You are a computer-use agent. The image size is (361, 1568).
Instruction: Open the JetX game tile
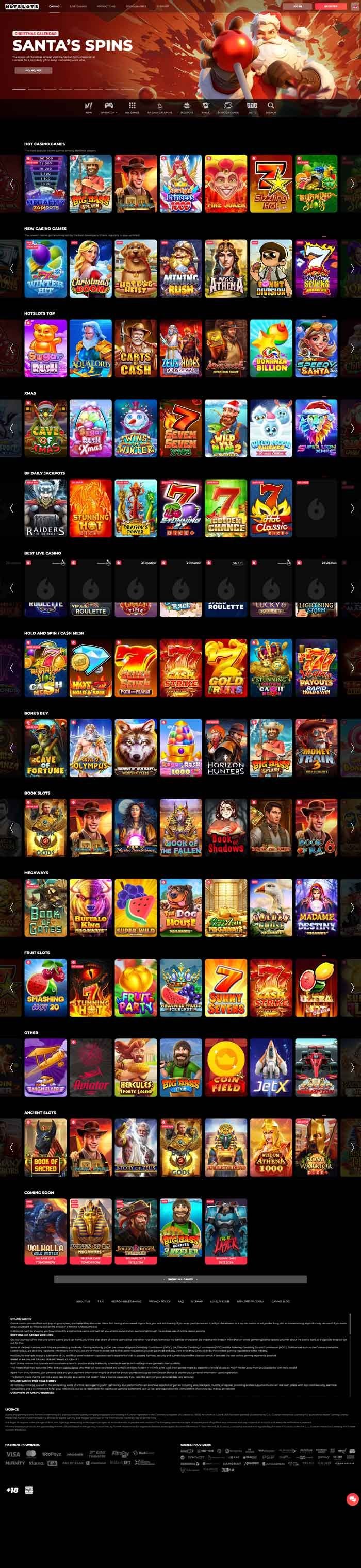pos(271,1067)
